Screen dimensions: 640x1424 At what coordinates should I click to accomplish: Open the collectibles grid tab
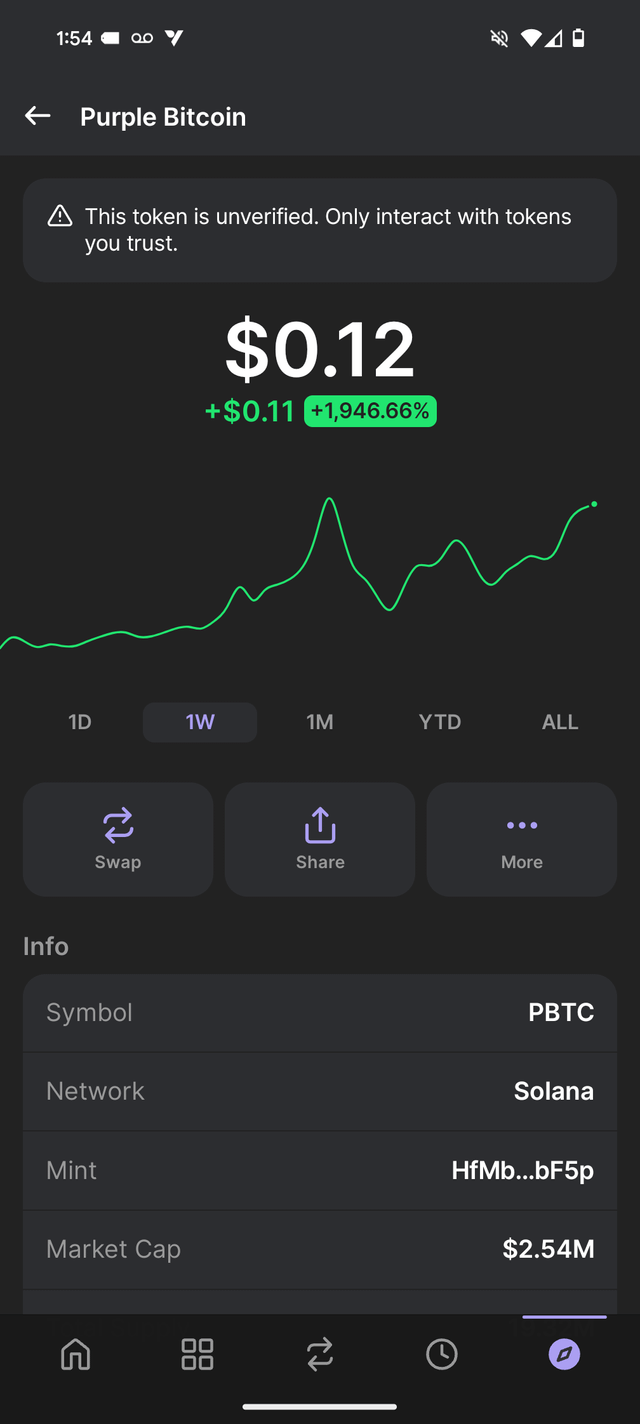[198, 1355]
